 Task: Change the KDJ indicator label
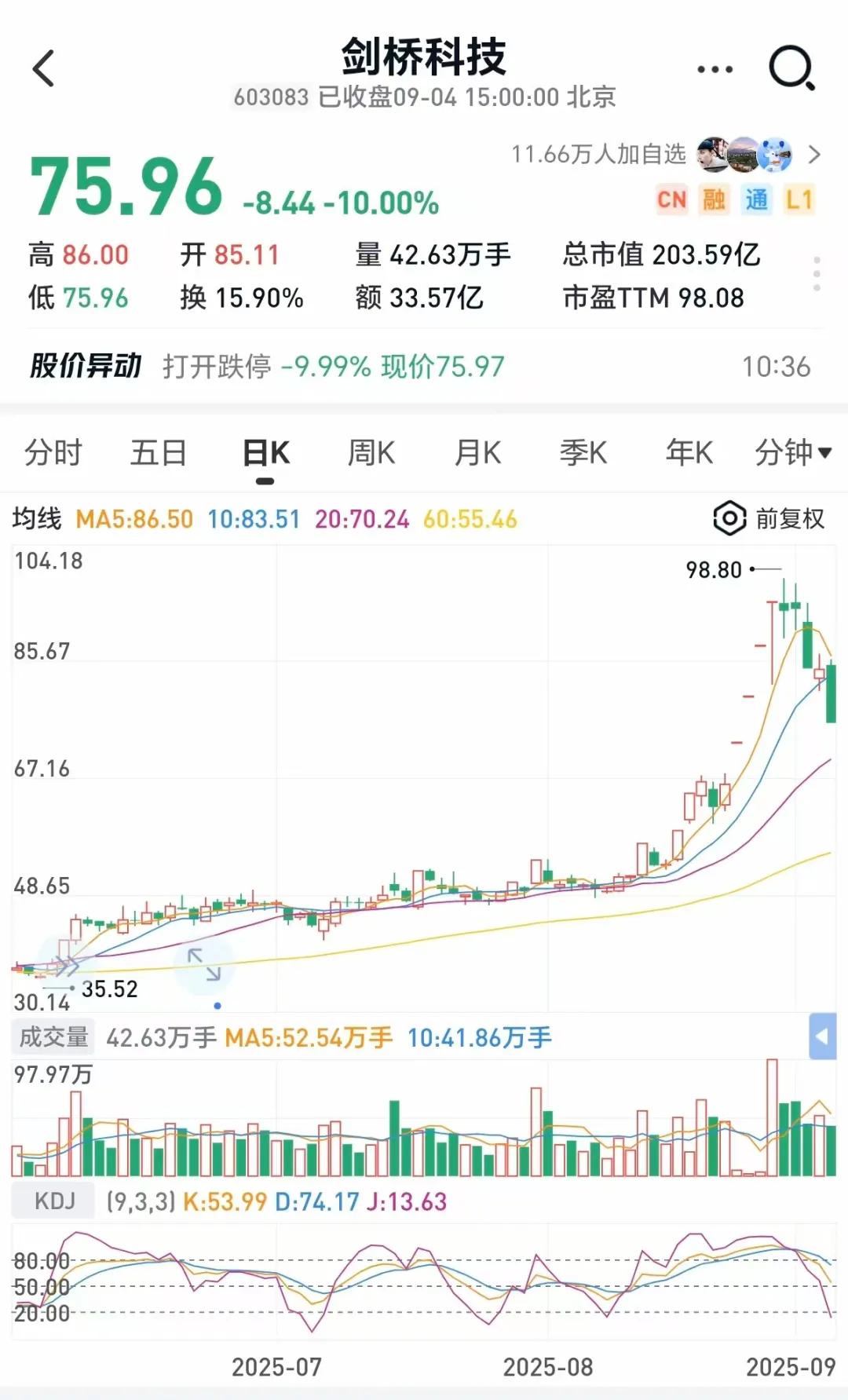53,1201
